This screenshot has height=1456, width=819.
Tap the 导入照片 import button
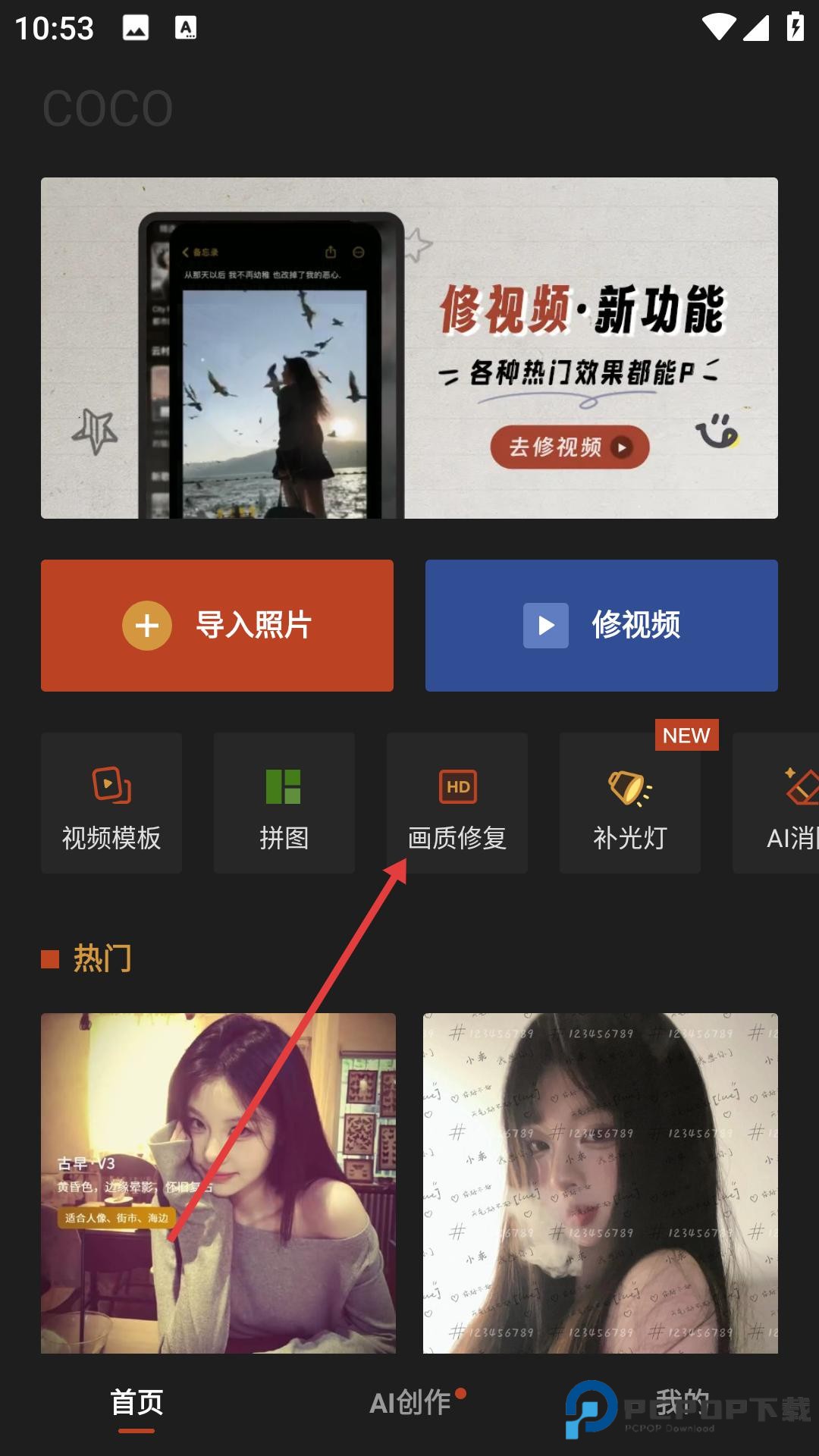[x=217, y=626]
